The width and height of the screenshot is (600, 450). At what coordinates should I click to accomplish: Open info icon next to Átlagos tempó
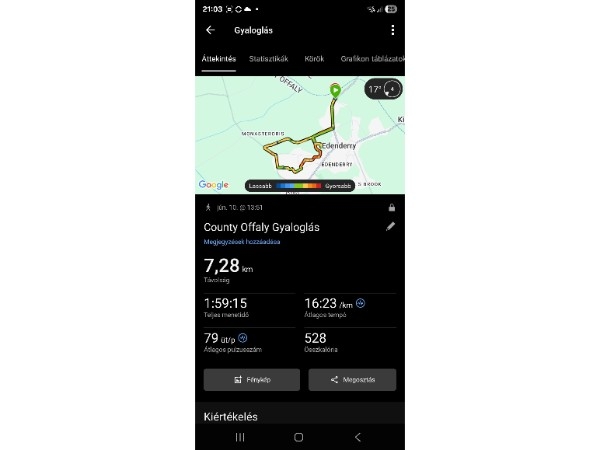(x=361, y=302)
